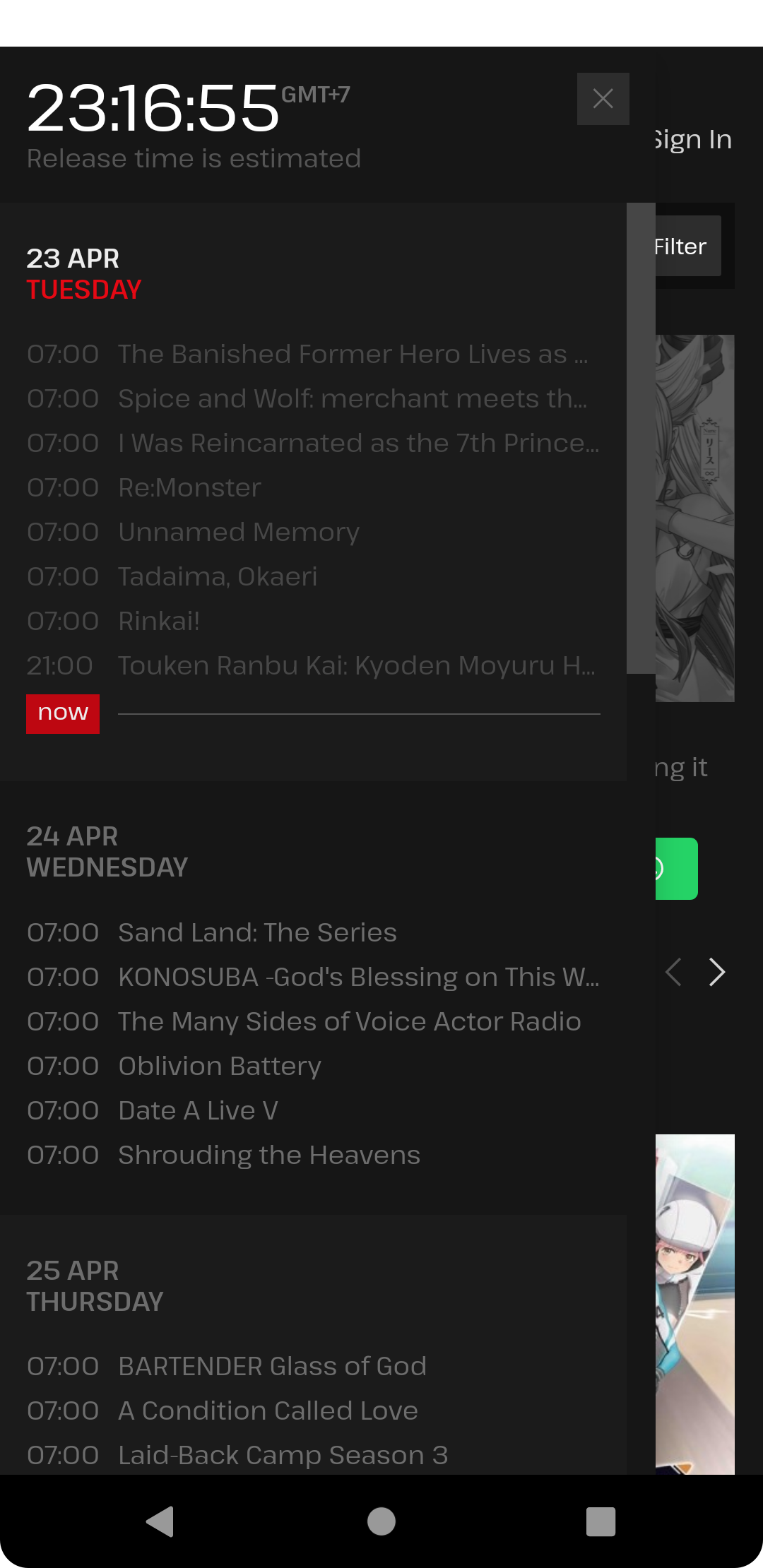The width and height of the screenshot is (763, 1568).
Task: Open I Was Reincarnated as the 7th Prince
Action: coord(358,444)
